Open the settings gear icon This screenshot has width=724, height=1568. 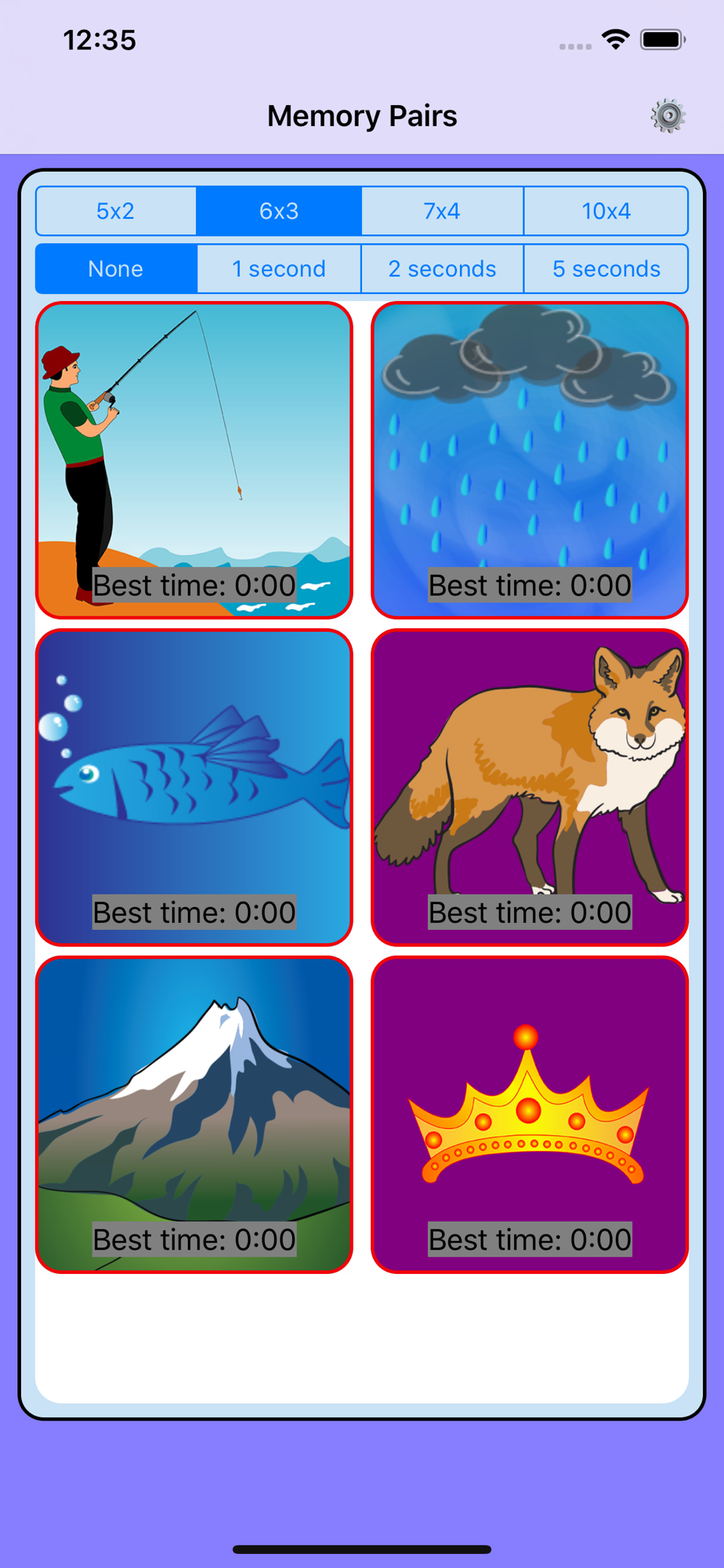point(668,116)
